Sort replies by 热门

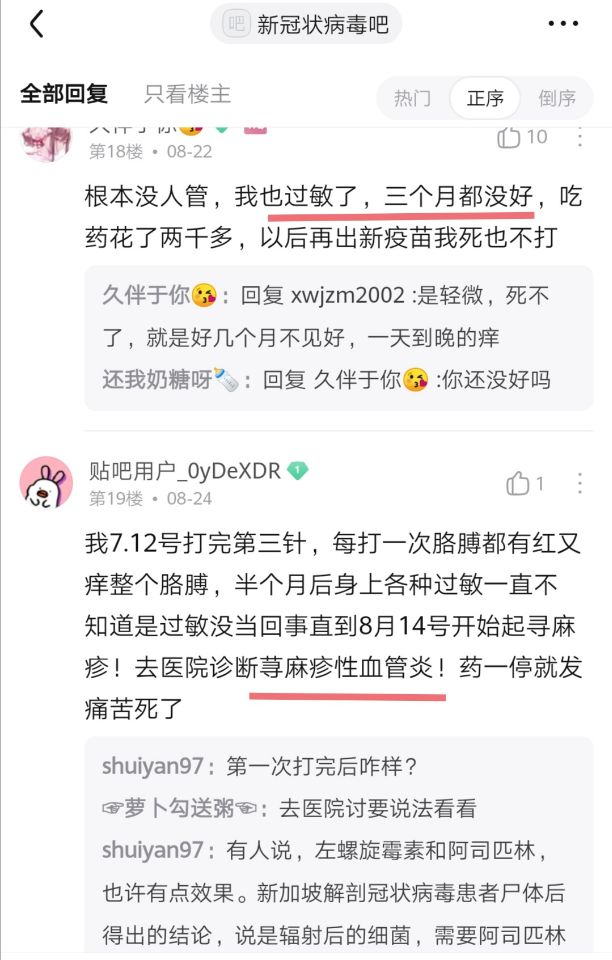pos(412,98)
